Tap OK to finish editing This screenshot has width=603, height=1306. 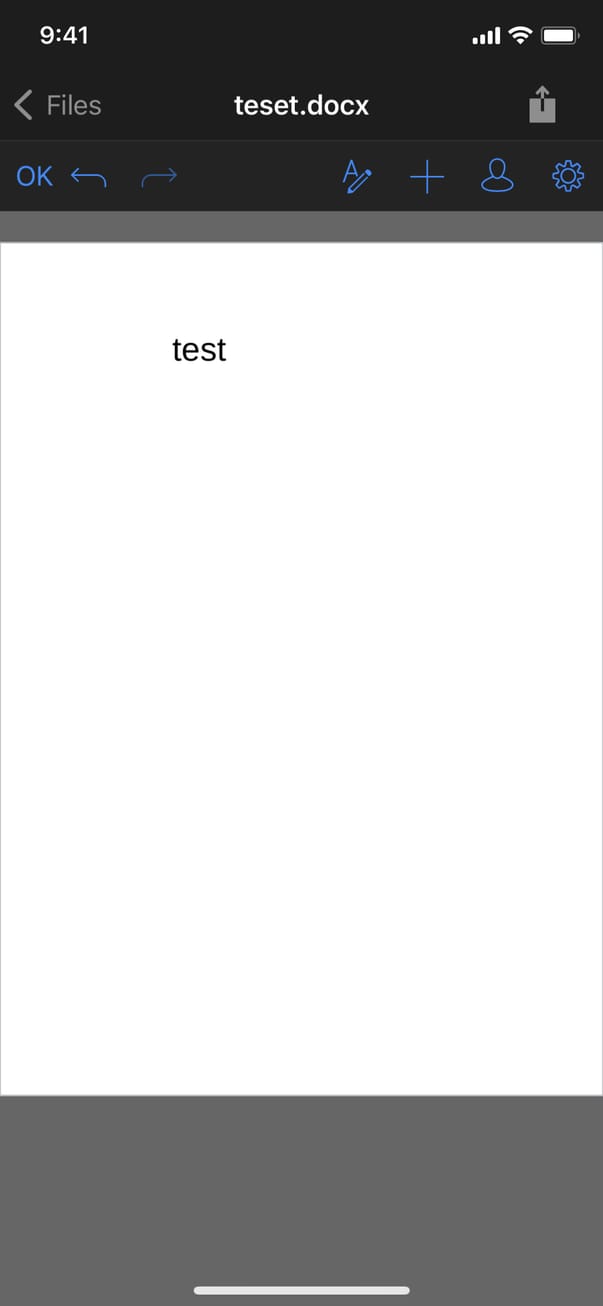[34, 177]
